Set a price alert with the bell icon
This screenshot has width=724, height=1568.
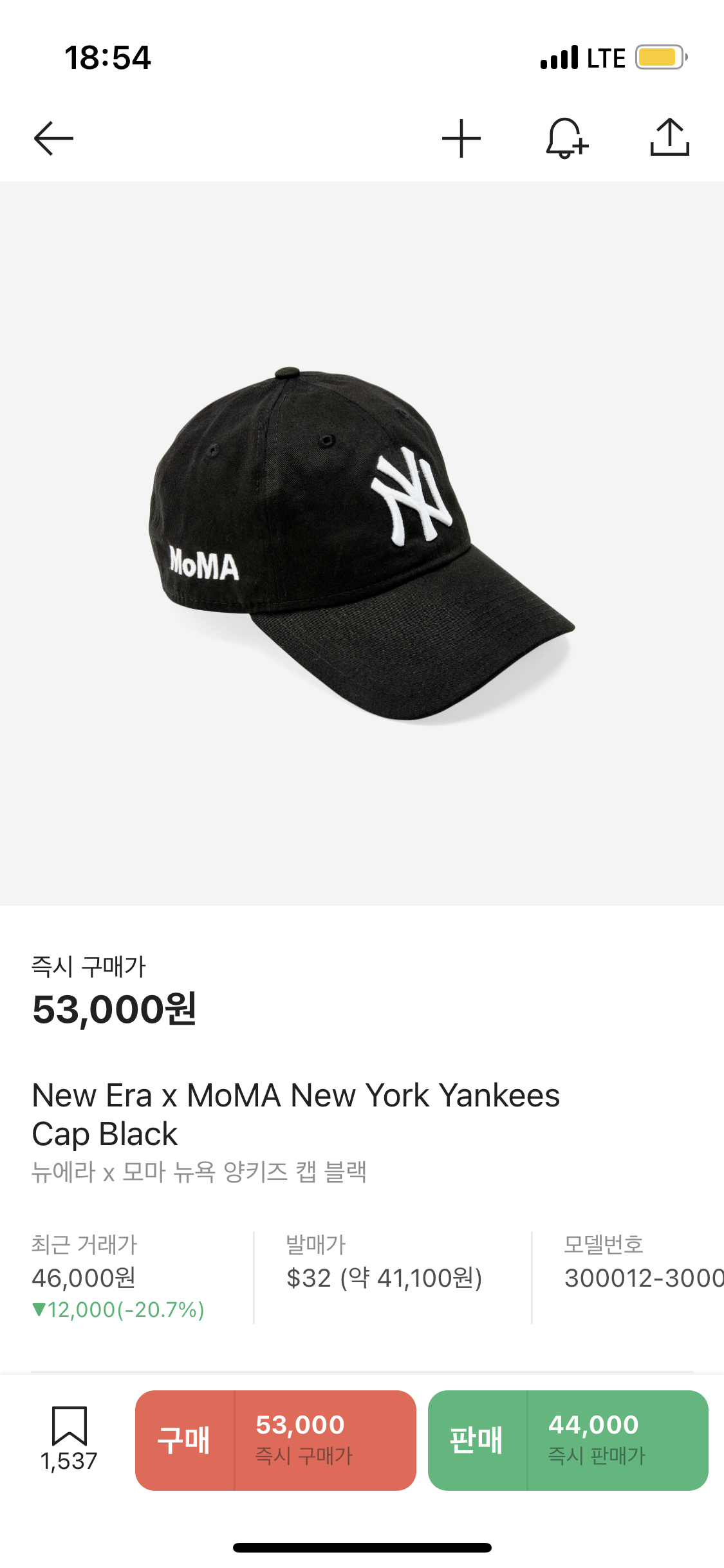click(566, 138)
